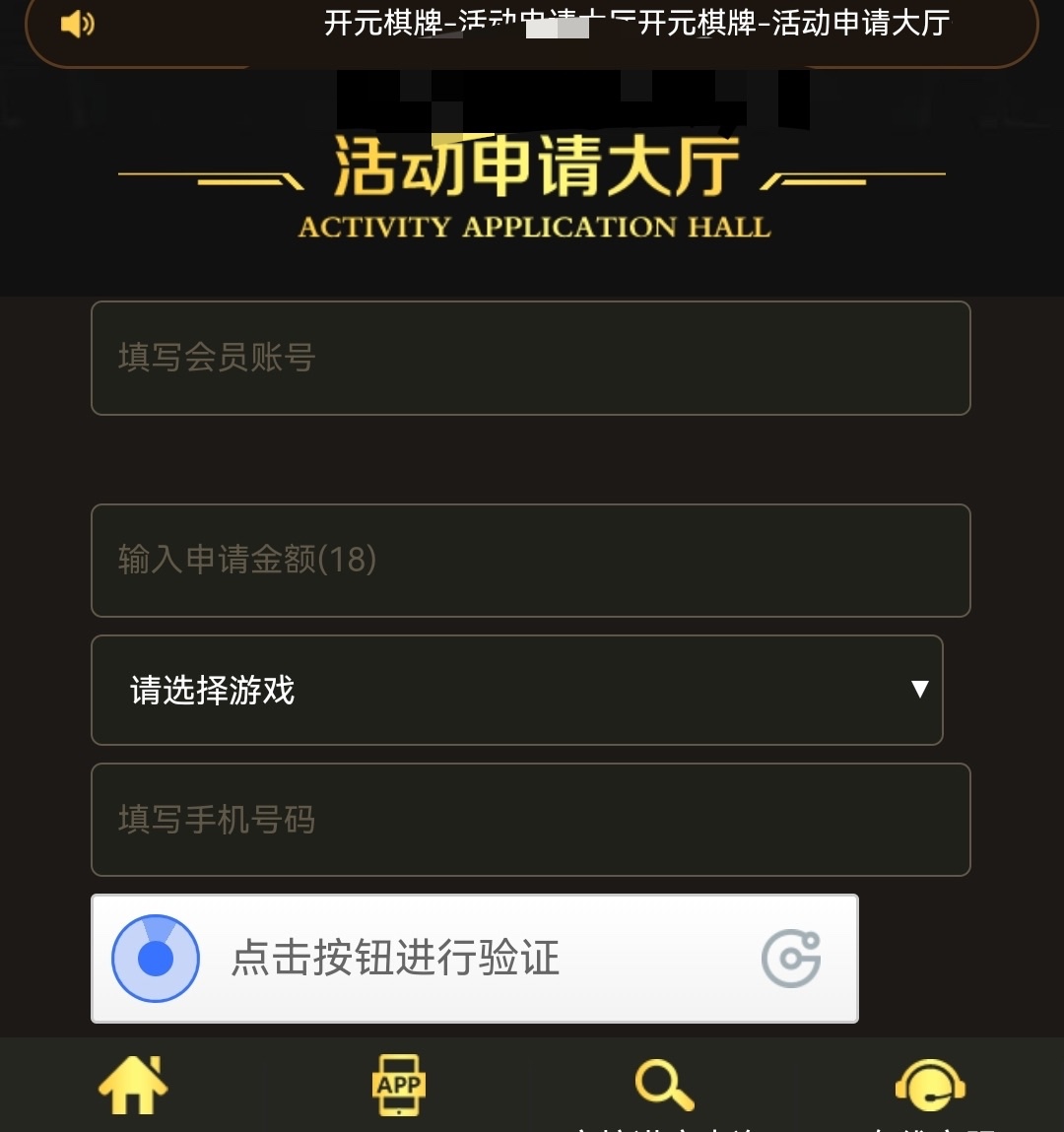
Task: Open online customer service headset tab
Action: coord(930,1086)
